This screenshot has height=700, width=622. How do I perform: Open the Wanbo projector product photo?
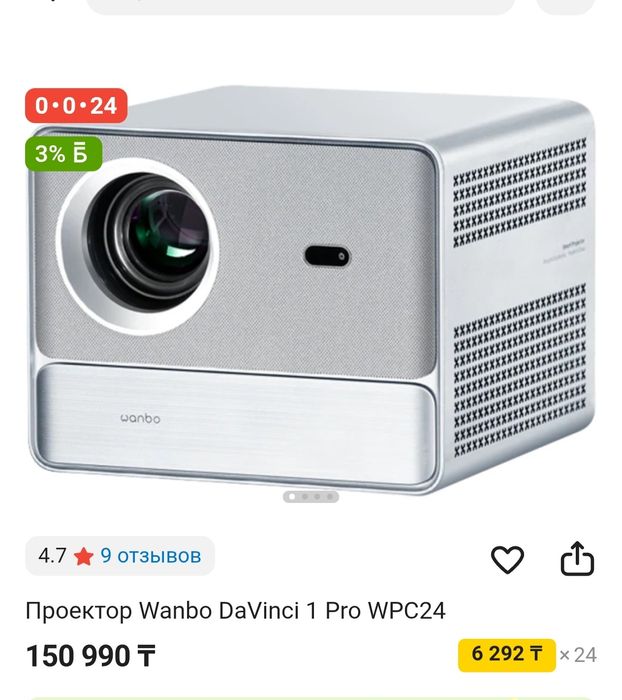(x=310, y=290)
